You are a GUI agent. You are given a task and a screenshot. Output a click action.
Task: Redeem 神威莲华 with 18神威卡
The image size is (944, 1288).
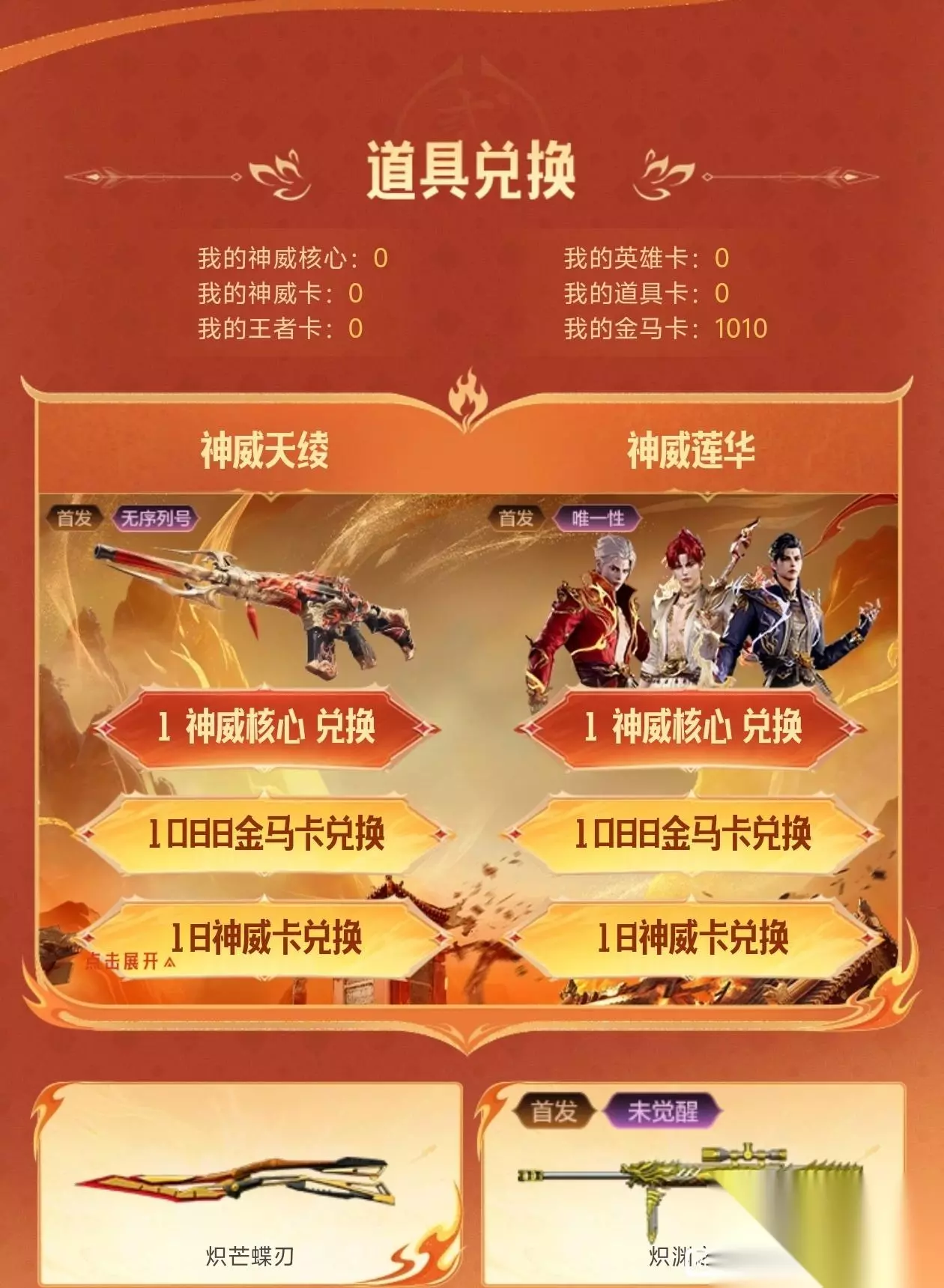click(x=692, y=938)
